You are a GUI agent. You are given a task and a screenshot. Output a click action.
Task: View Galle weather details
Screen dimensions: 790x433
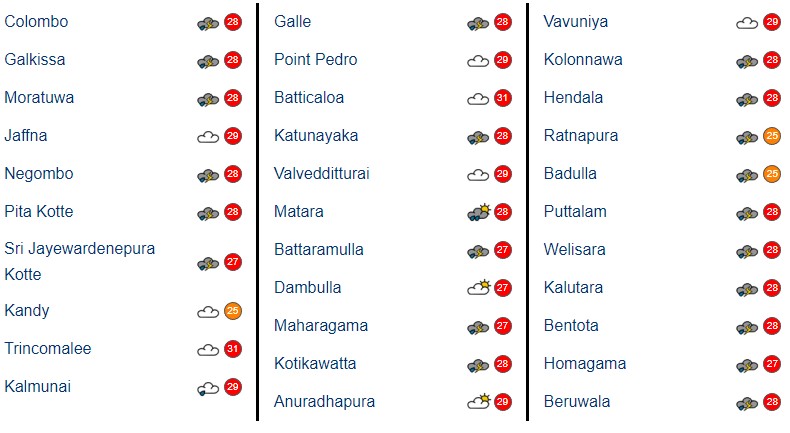[x=292, y=22]
